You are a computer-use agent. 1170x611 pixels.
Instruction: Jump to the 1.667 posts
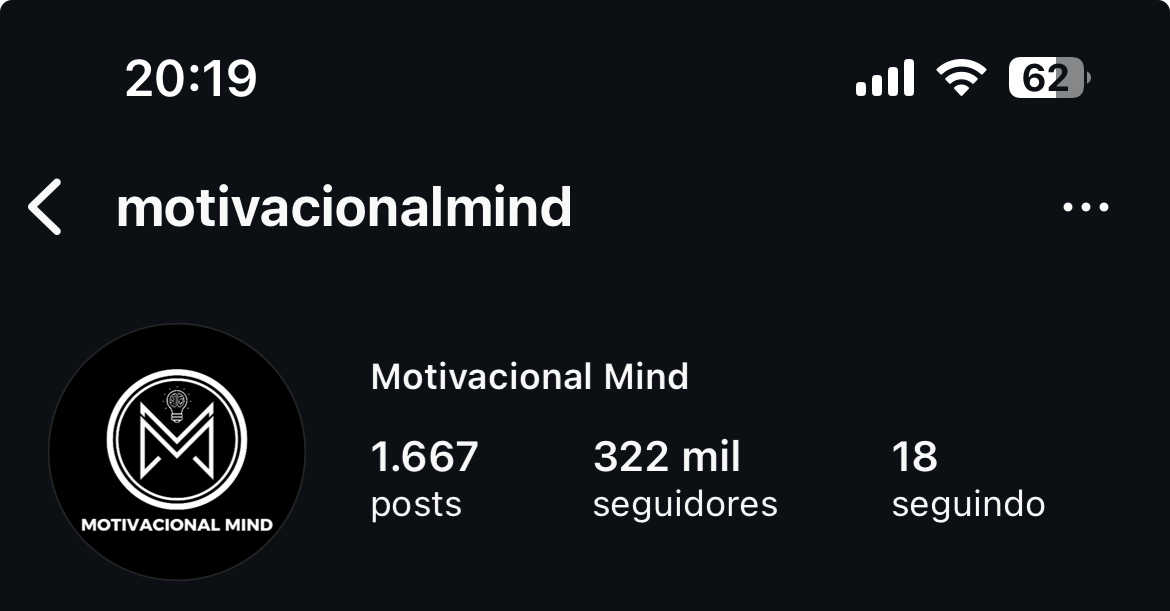click(x=424, y=480)
